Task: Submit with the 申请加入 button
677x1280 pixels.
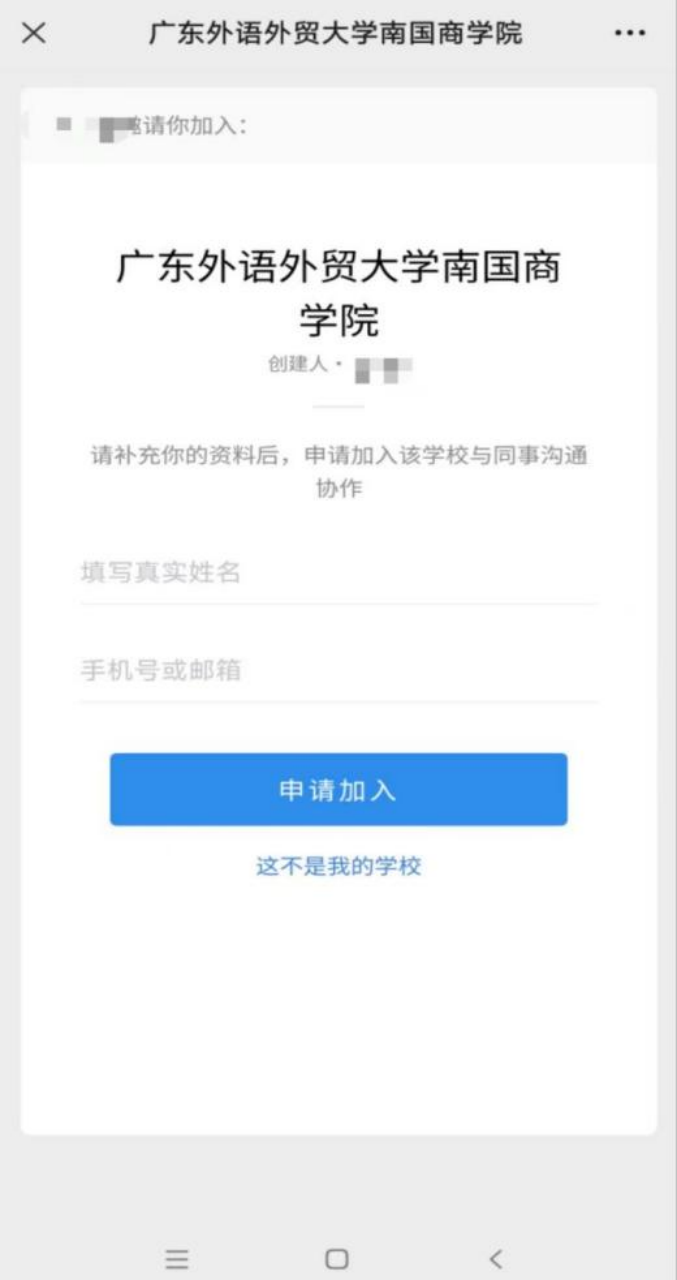Action: [338, 790]
